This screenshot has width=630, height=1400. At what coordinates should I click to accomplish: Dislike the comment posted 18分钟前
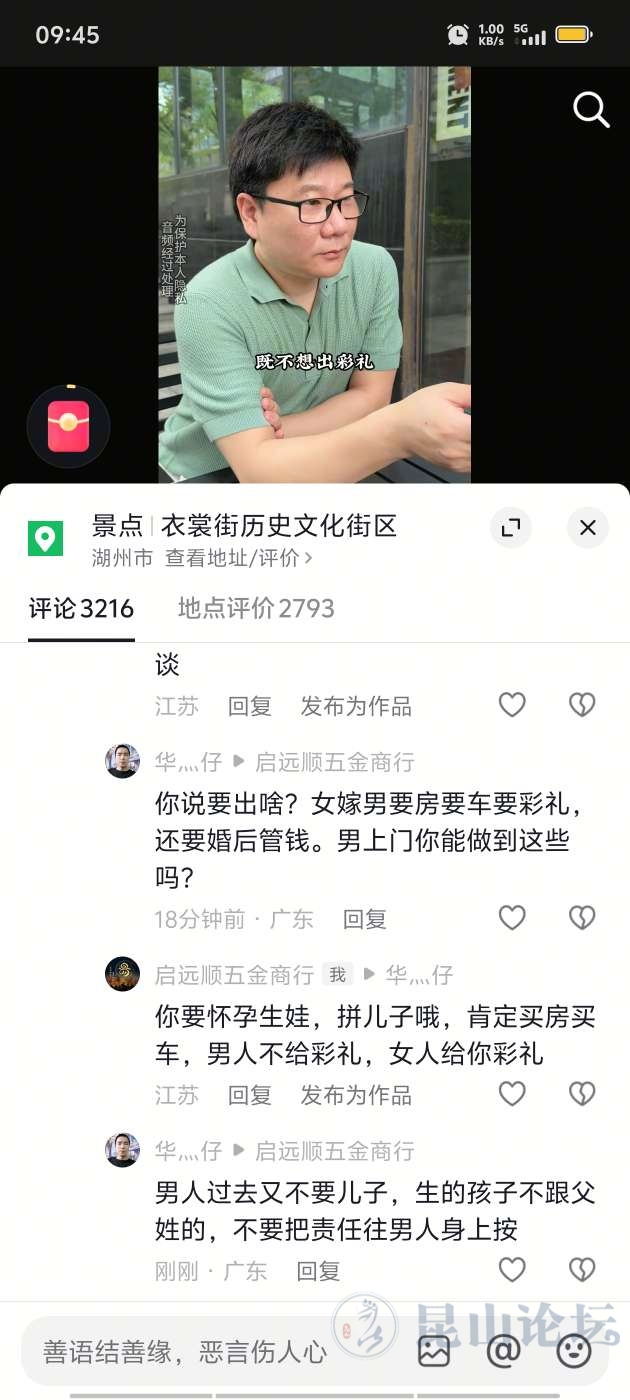coord(582,918)
